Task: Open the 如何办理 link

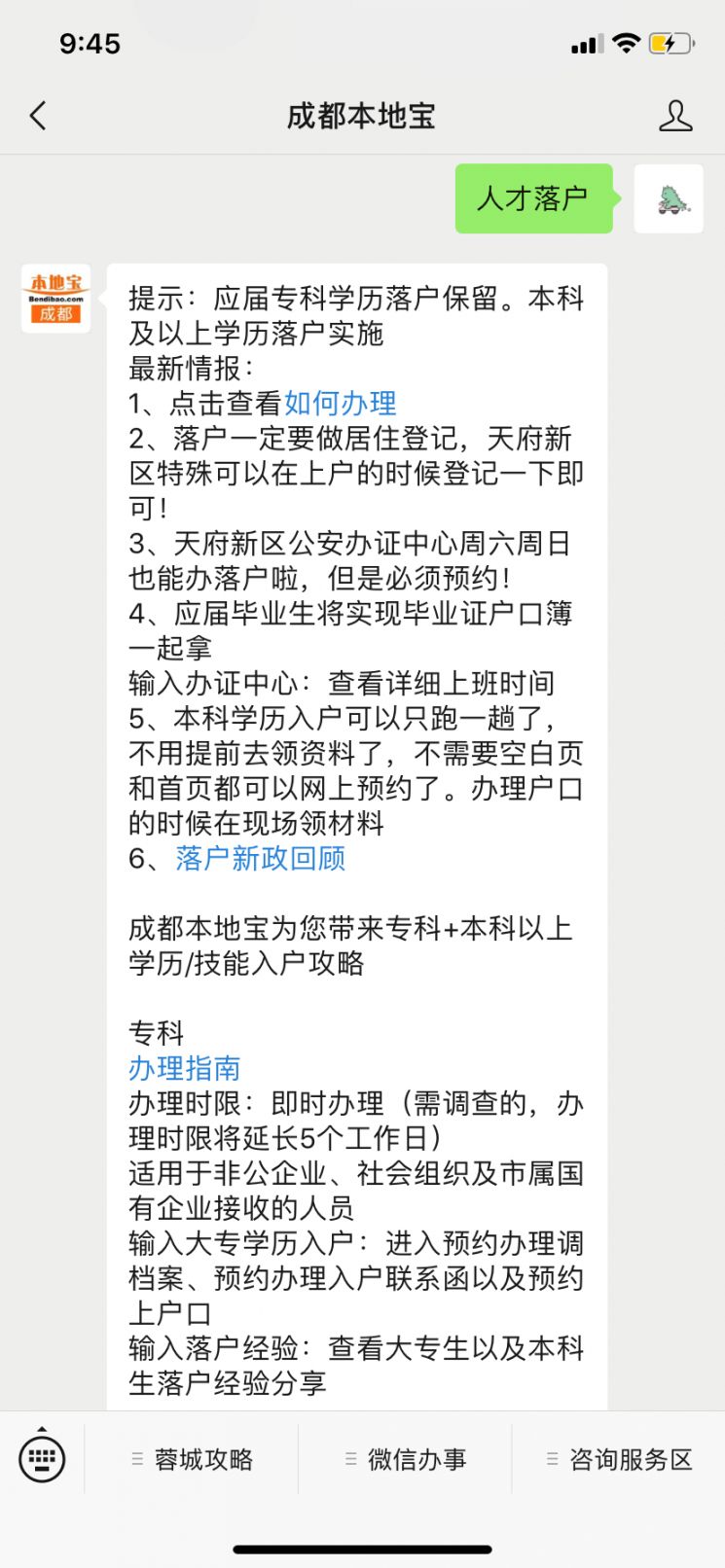Action: pos(340,403)
